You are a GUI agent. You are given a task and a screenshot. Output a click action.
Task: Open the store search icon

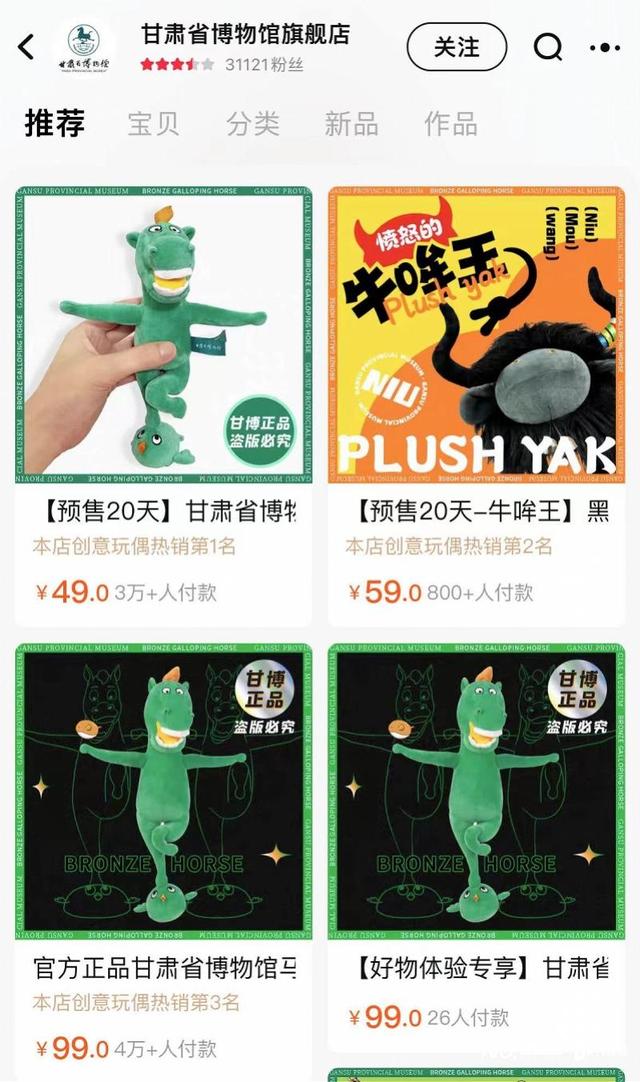pos(548,47)
